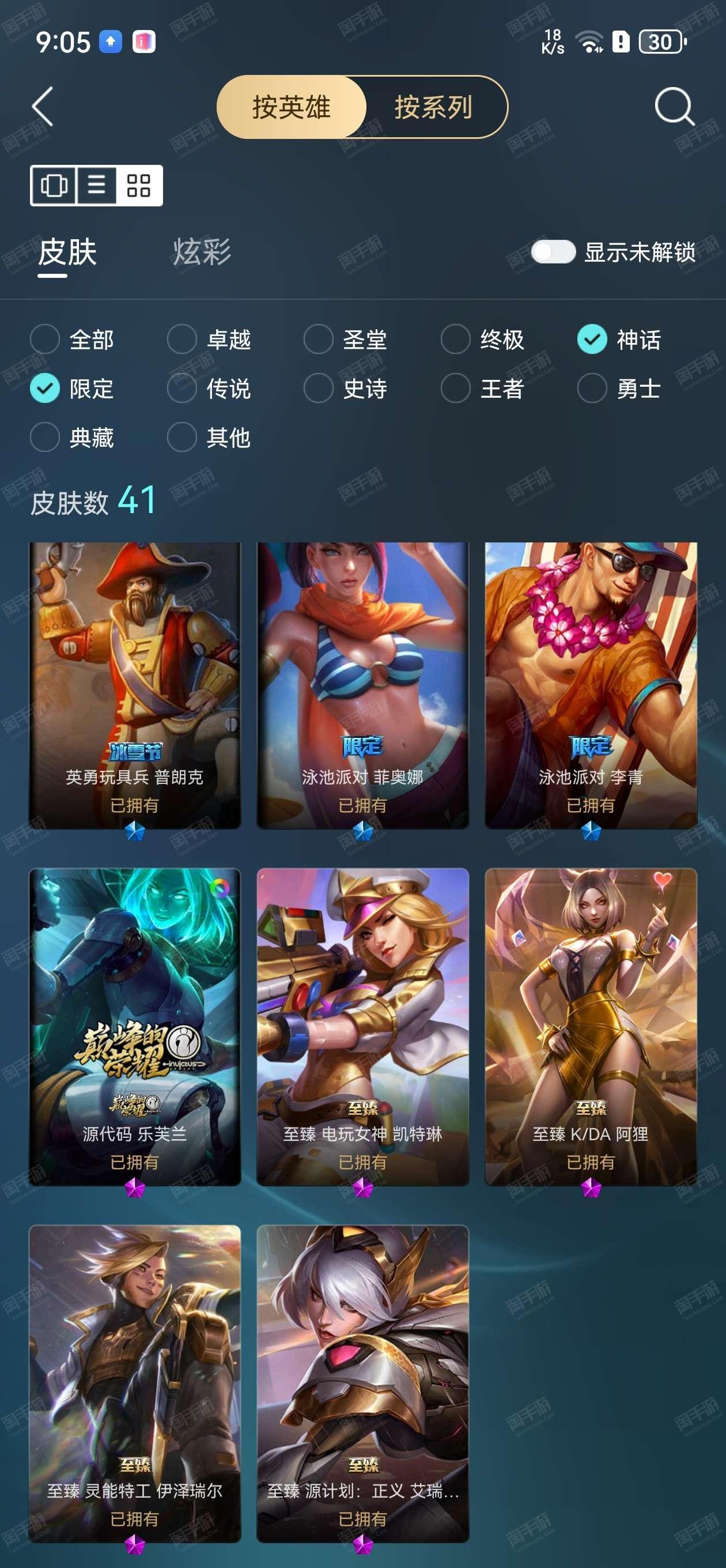The width and height of the screenshot is (726, 1568).
Task: Check the 终极 filter
Action: [483, 339]
